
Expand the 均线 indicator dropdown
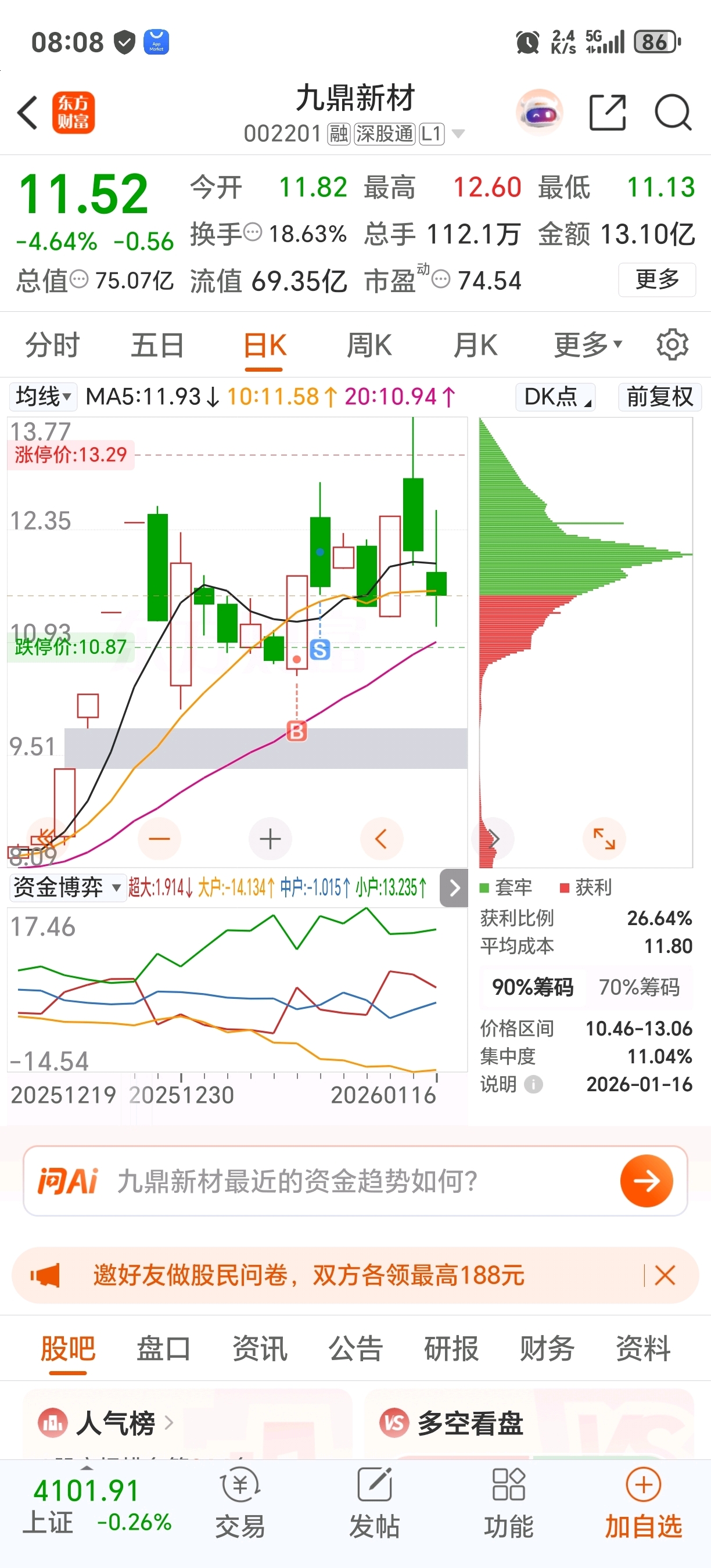42,397
